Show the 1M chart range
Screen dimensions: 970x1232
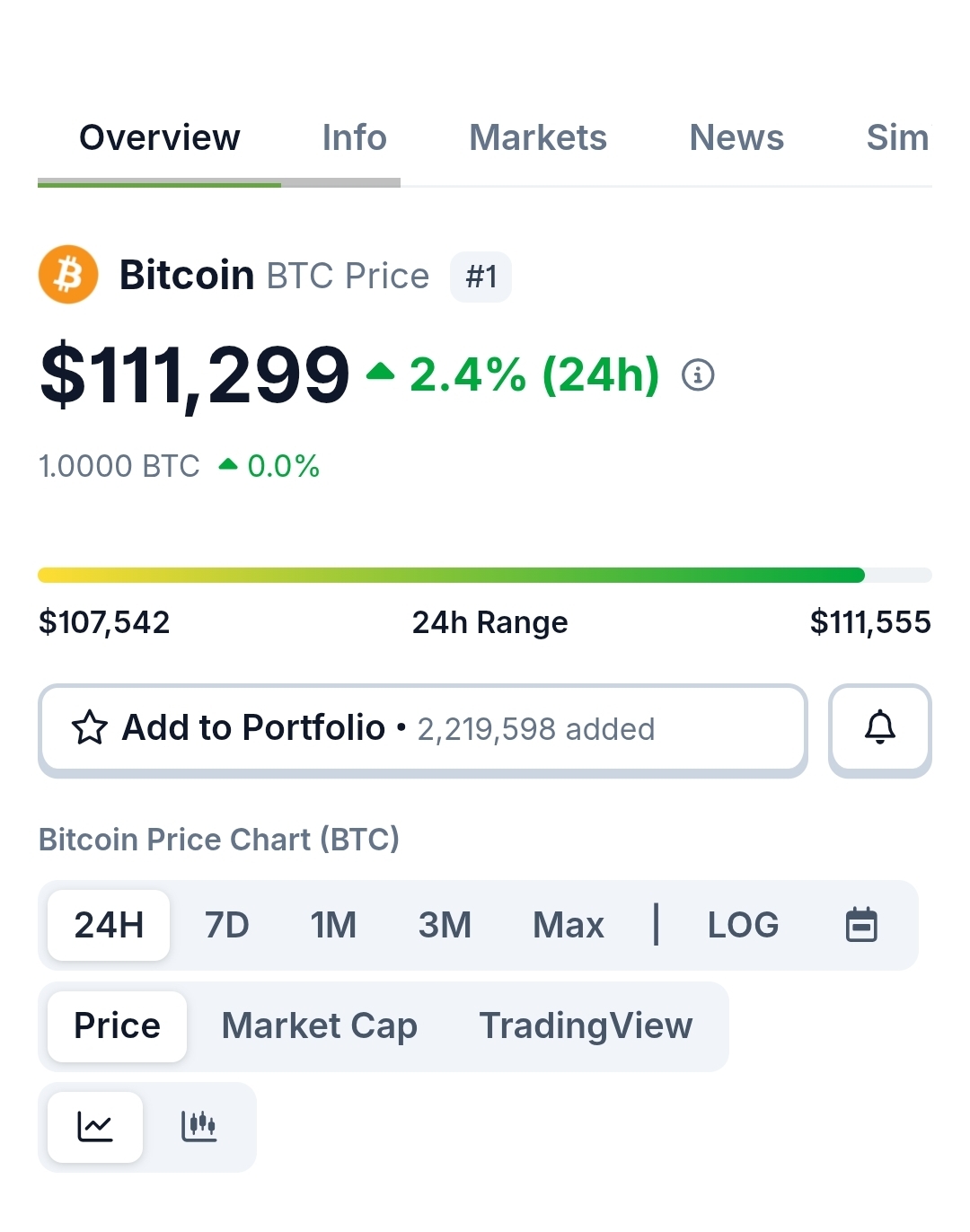click(x=333, y=925)
